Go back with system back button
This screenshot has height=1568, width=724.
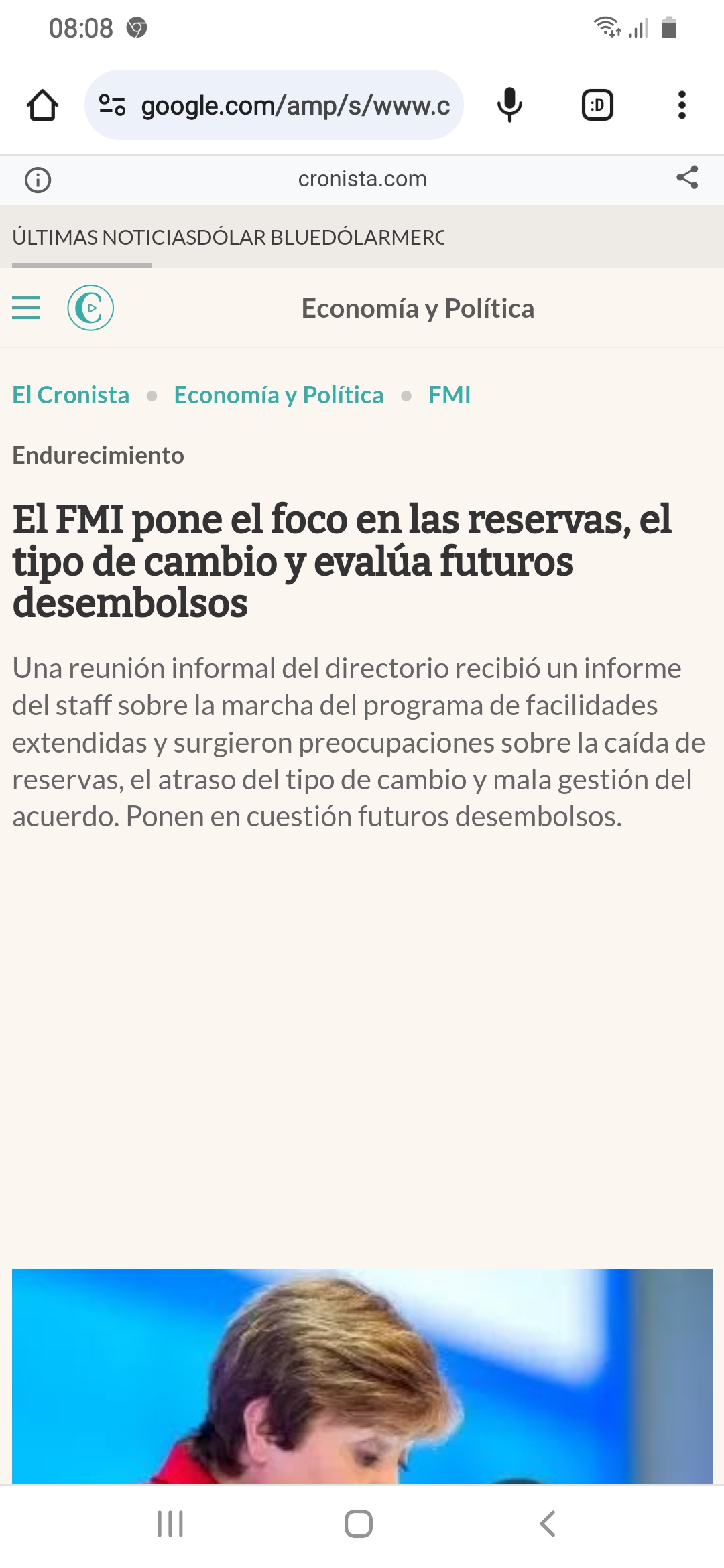pyautogui.click(x=547, y=1523)
